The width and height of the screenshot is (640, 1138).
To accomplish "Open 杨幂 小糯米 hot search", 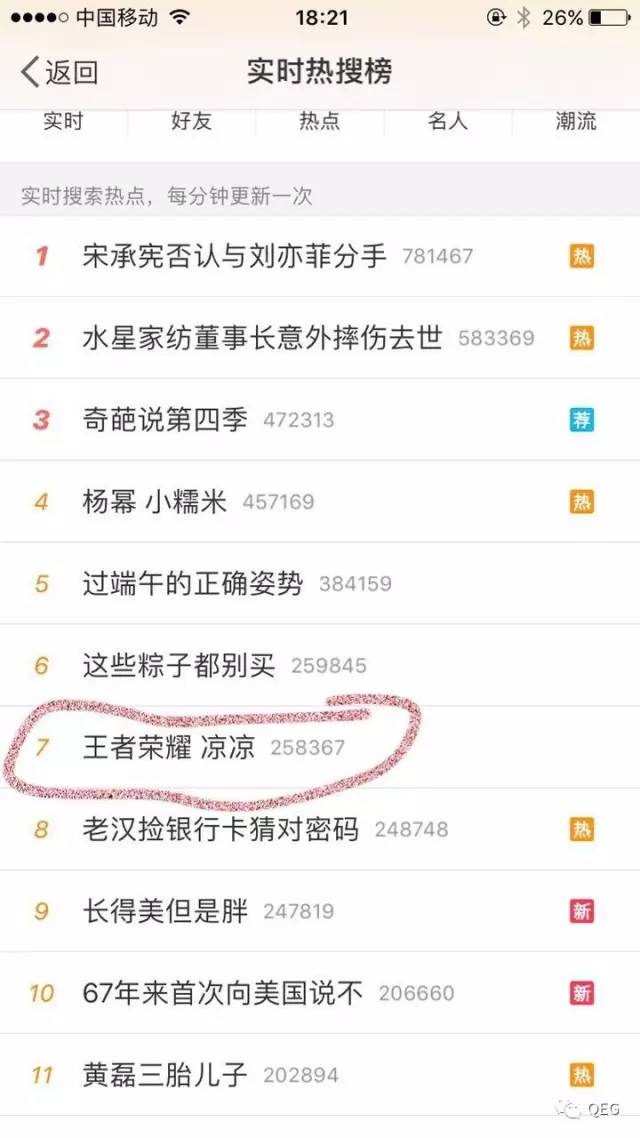I will tap(155, 502).
